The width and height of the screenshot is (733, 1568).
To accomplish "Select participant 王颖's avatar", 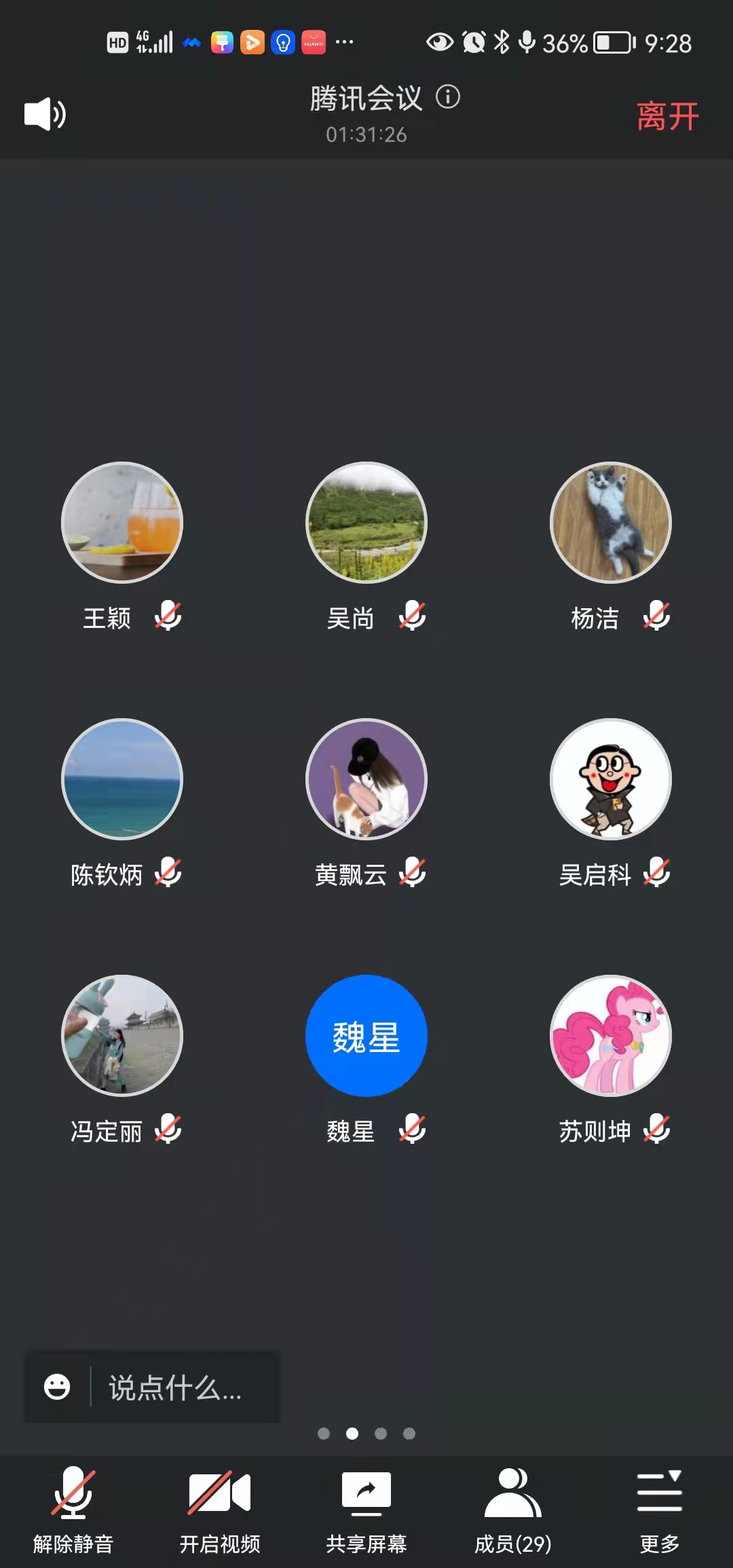I will pyautogui.click(x=122, y=523).
